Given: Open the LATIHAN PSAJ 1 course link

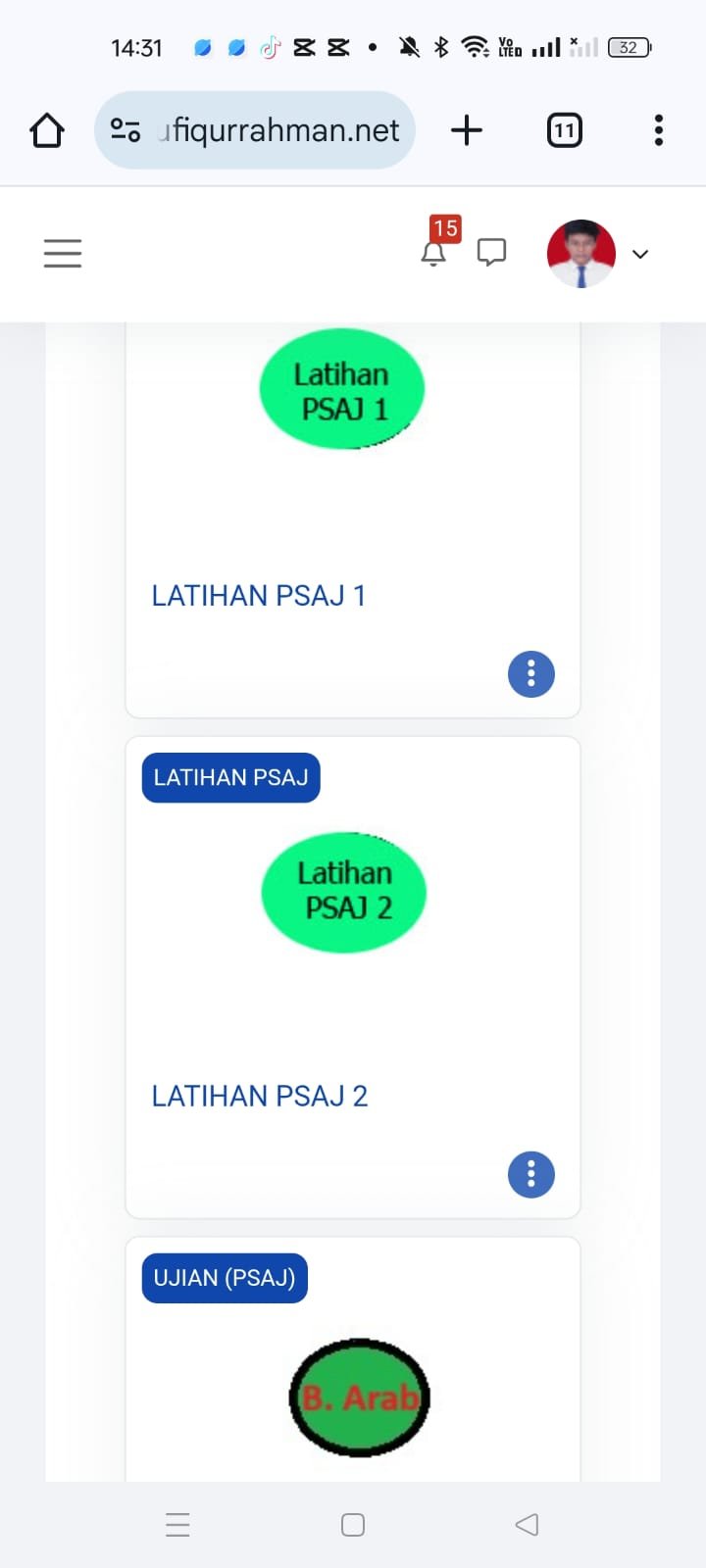Looking at the screenshot, I should 259,596.
